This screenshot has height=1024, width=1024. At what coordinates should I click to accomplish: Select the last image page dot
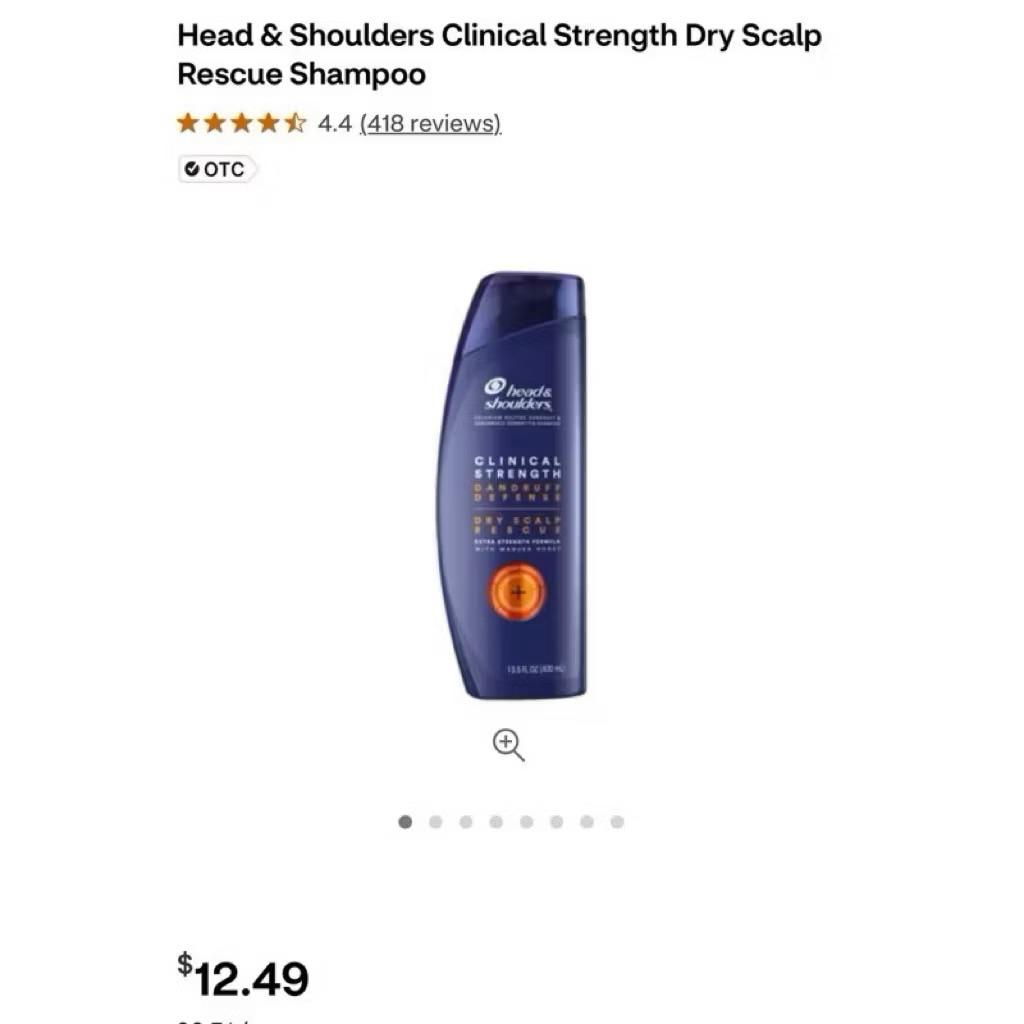(x=617, y=822)
